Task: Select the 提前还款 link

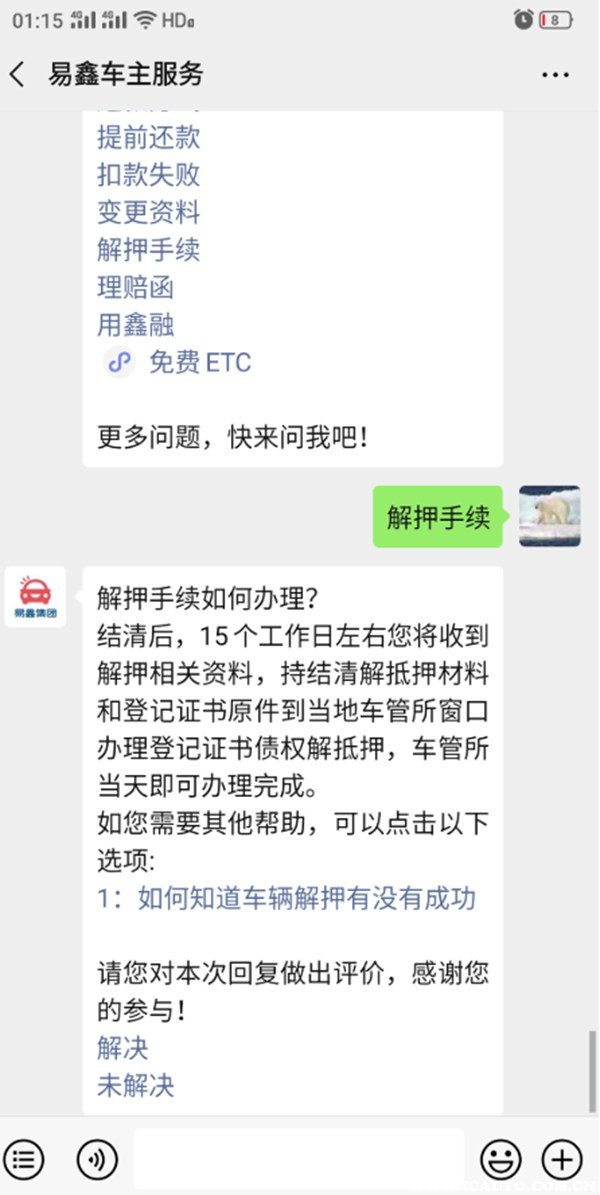Action: [148, 137]
